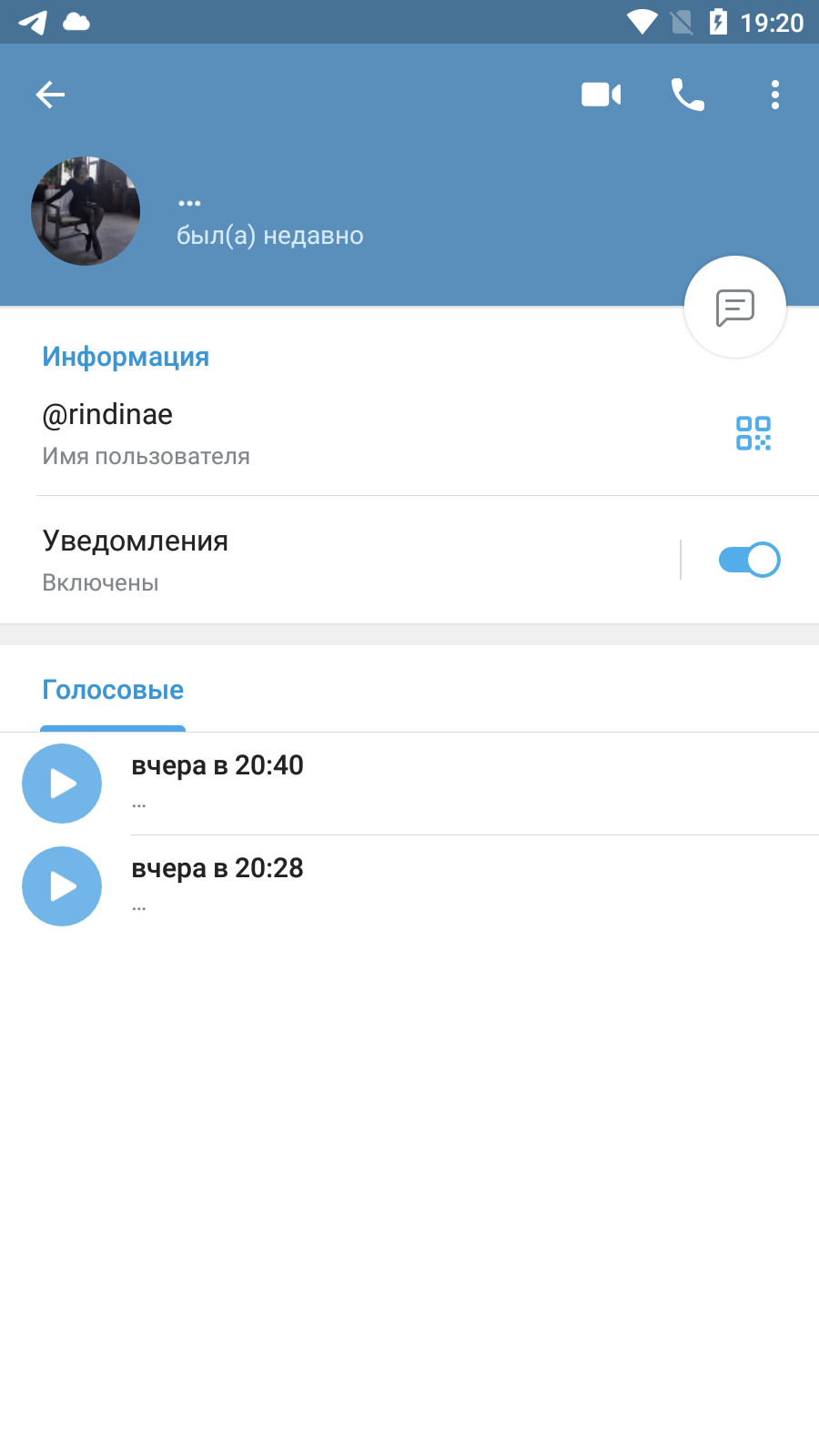Viewport: 819px width, 1456px height.
Task: Open the chat via the message button
Action: point(735,308)
